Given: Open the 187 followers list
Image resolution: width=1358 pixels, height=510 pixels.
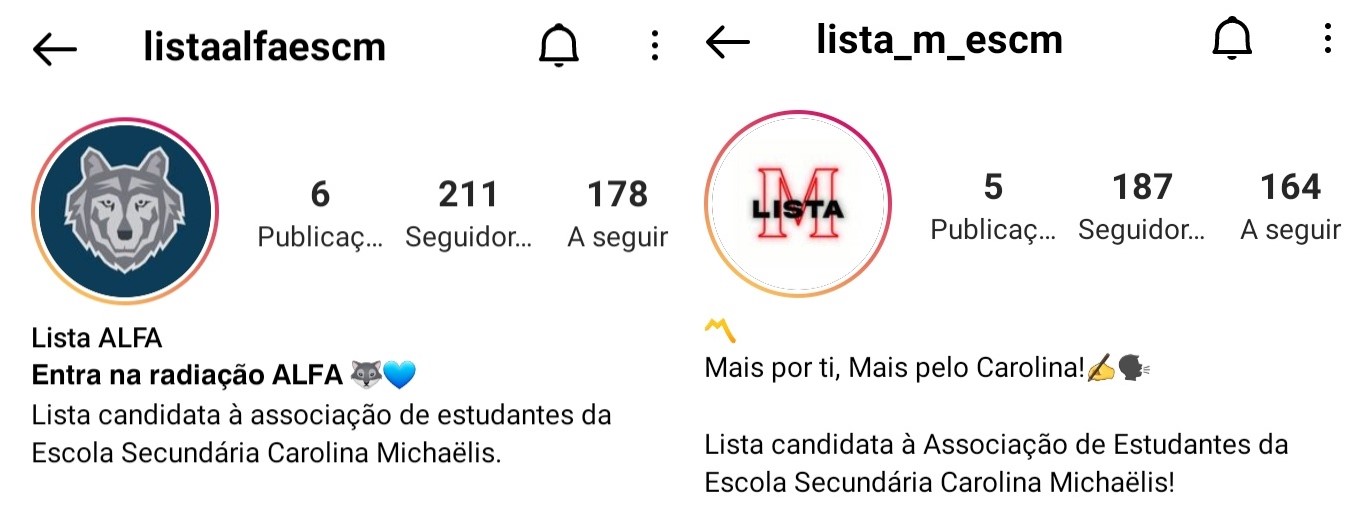Looking at the screenshot, I should click(1141, 206).
